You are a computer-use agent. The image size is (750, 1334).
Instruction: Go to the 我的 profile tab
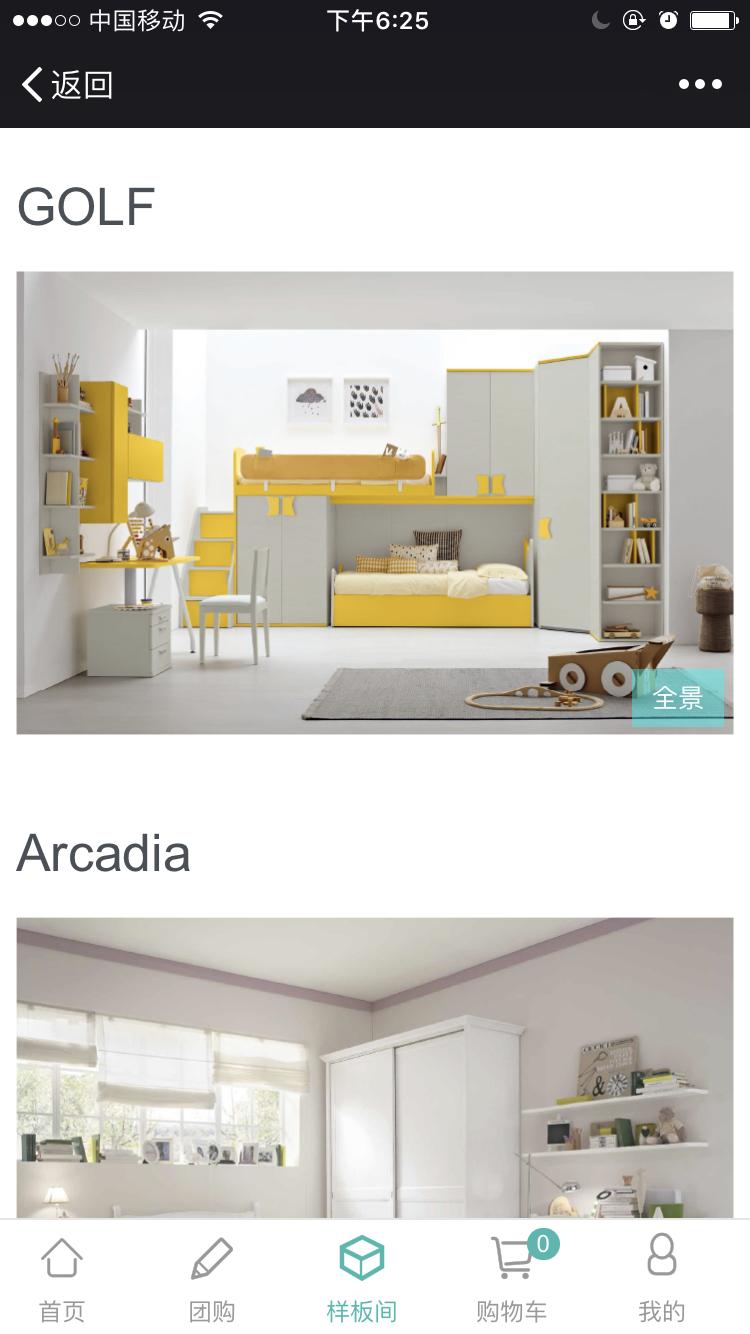661,1279
